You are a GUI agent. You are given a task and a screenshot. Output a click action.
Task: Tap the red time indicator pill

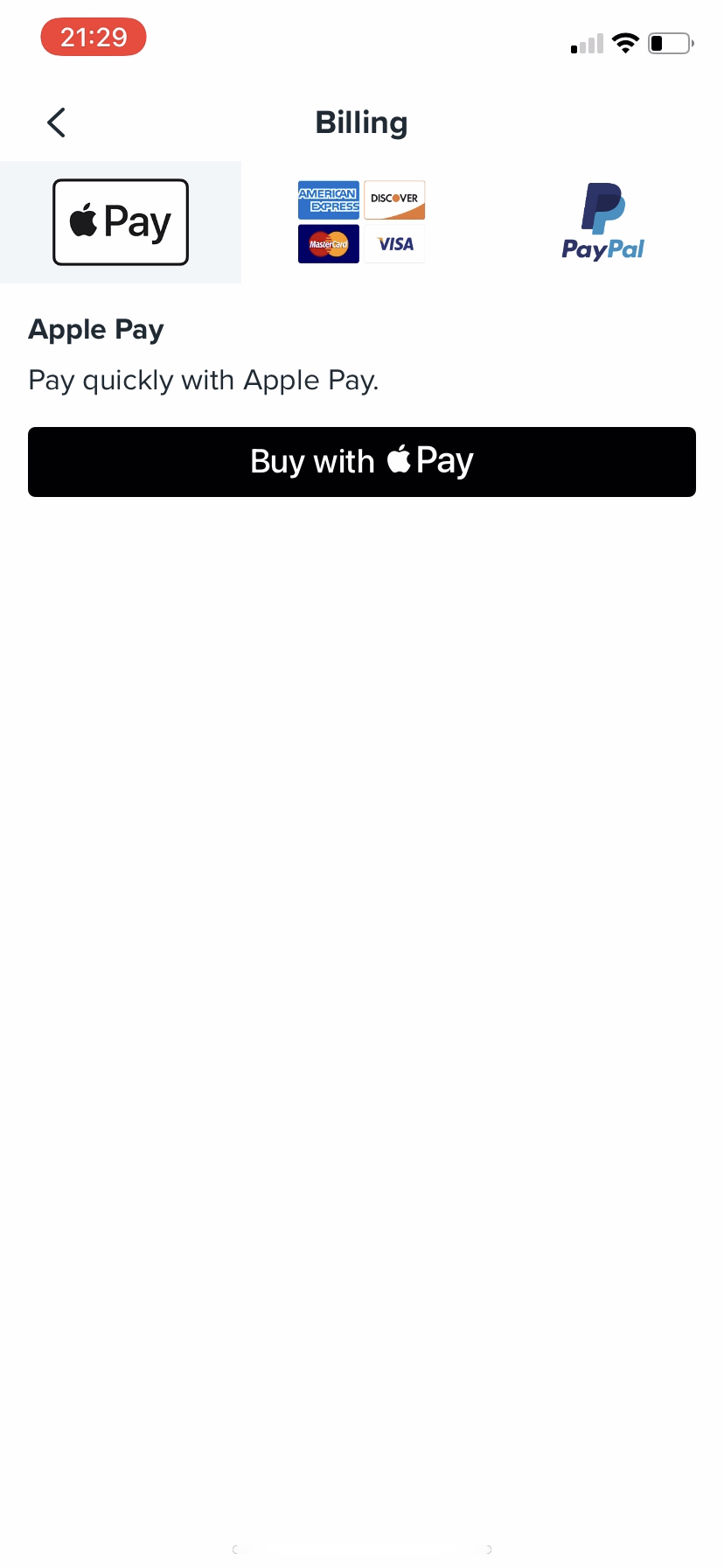pos(93,37)
